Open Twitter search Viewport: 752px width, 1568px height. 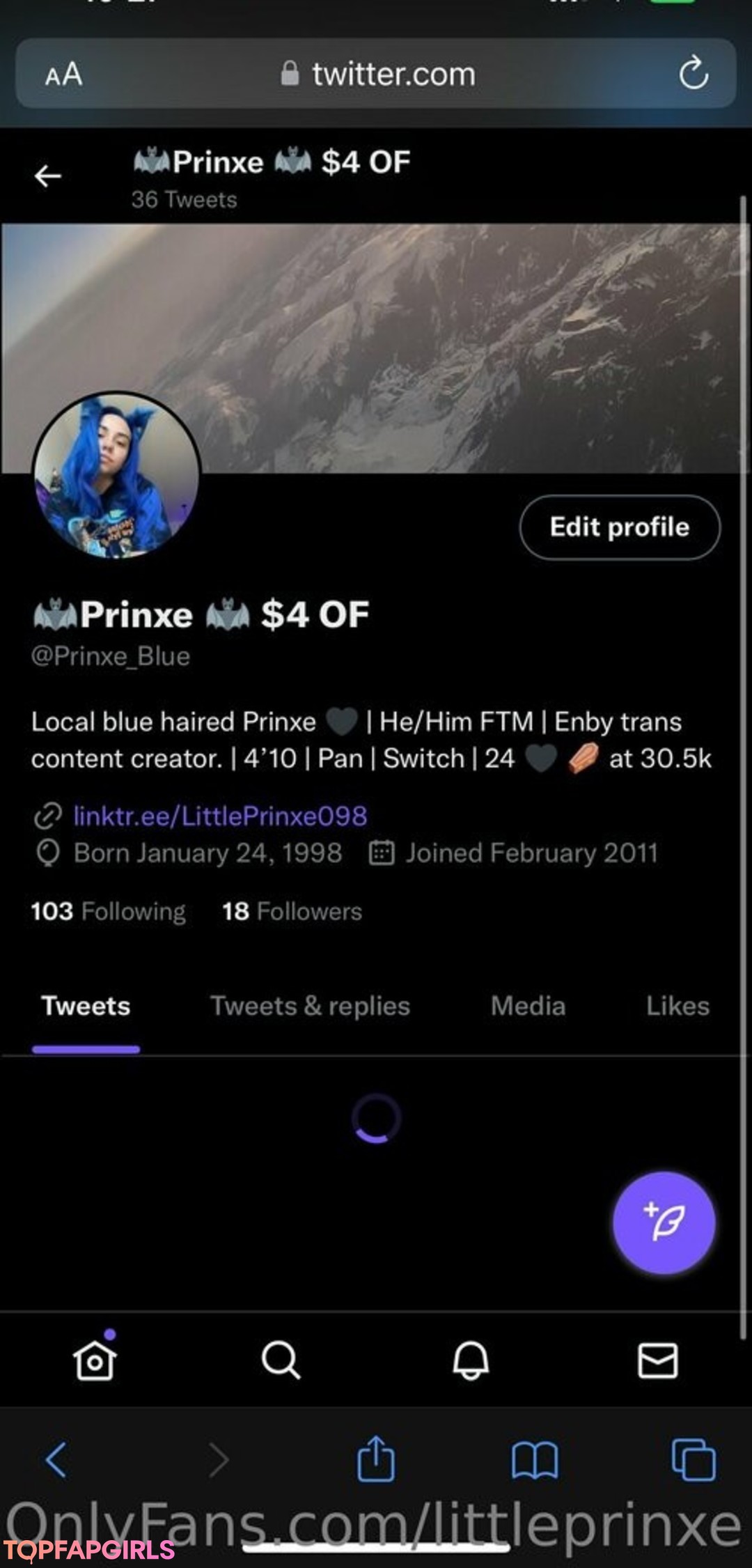click(281, 1360)
